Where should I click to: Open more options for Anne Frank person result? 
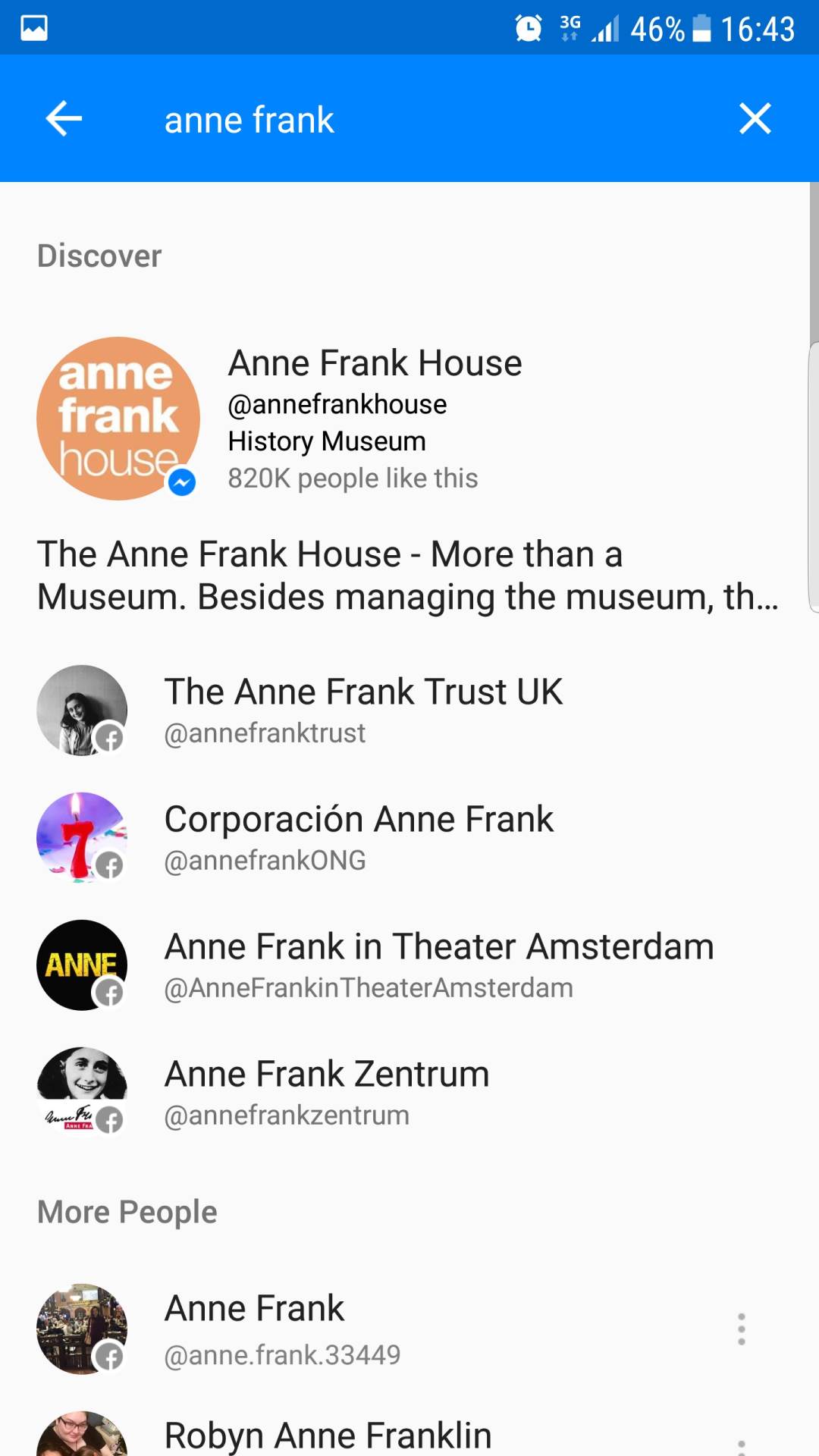tap(741, 1329)
